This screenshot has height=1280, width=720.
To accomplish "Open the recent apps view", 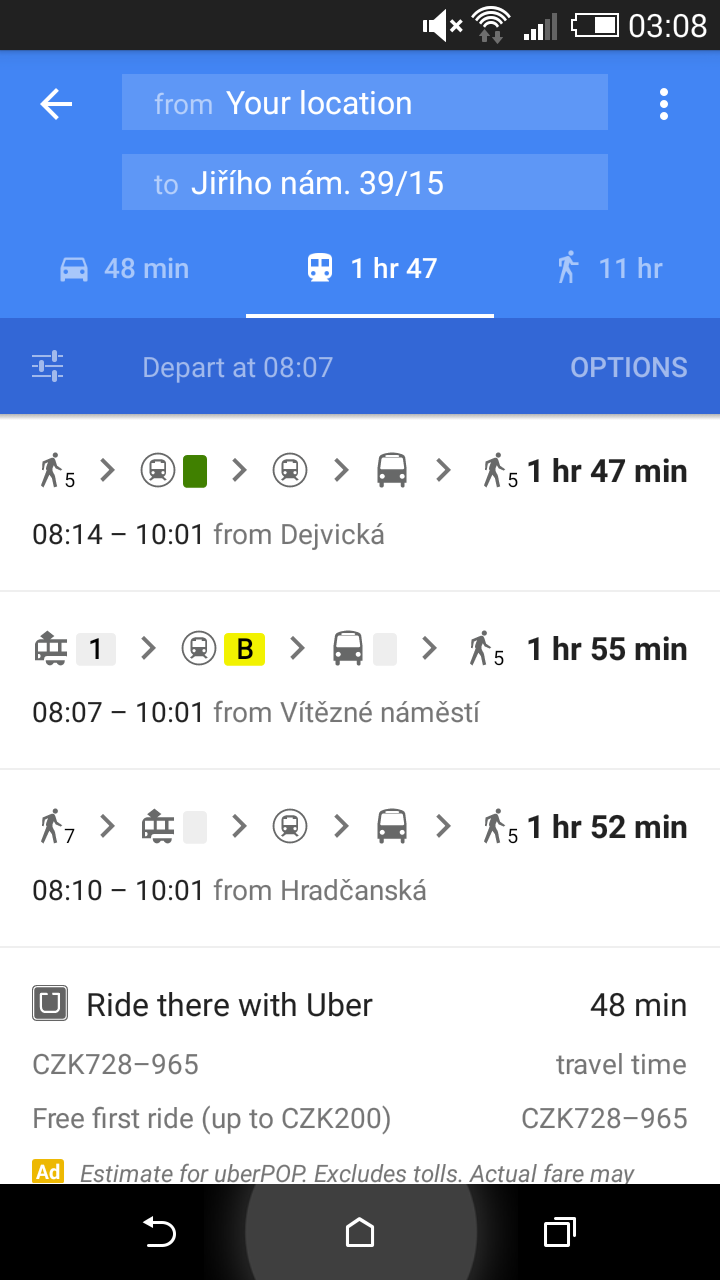I will (x=560, y=1233).
